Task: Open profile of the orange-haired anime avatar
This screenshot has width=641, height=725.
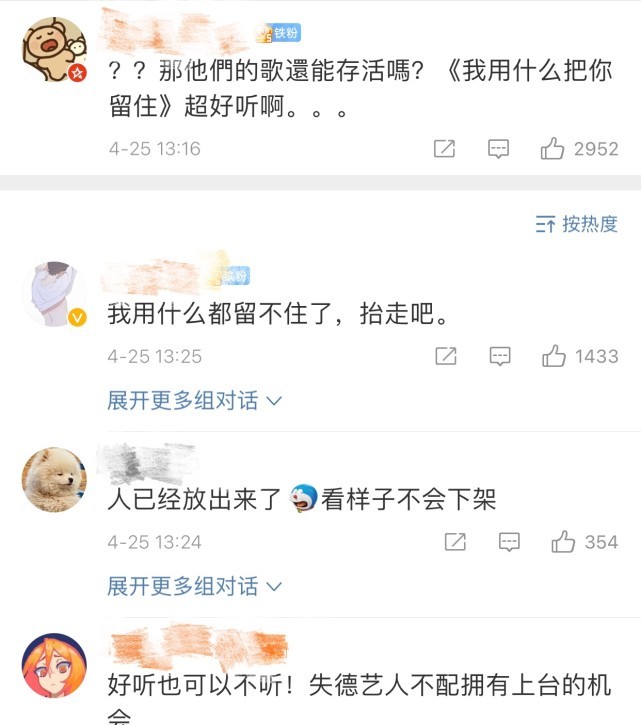Action: coord(54,665)
